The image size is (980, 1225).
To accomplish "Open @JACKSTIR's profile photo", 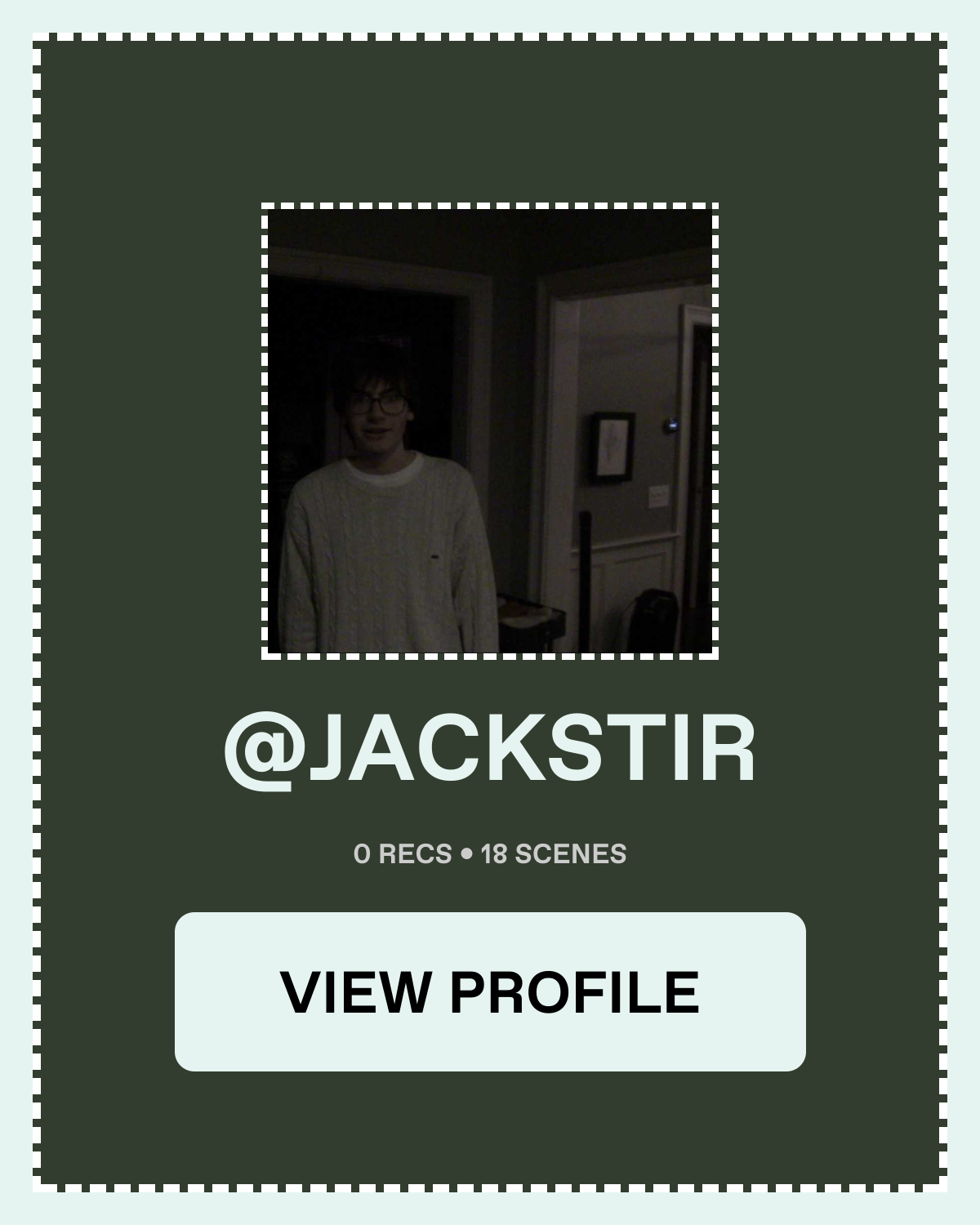I will pyautogui.click(x=490, y=431).
